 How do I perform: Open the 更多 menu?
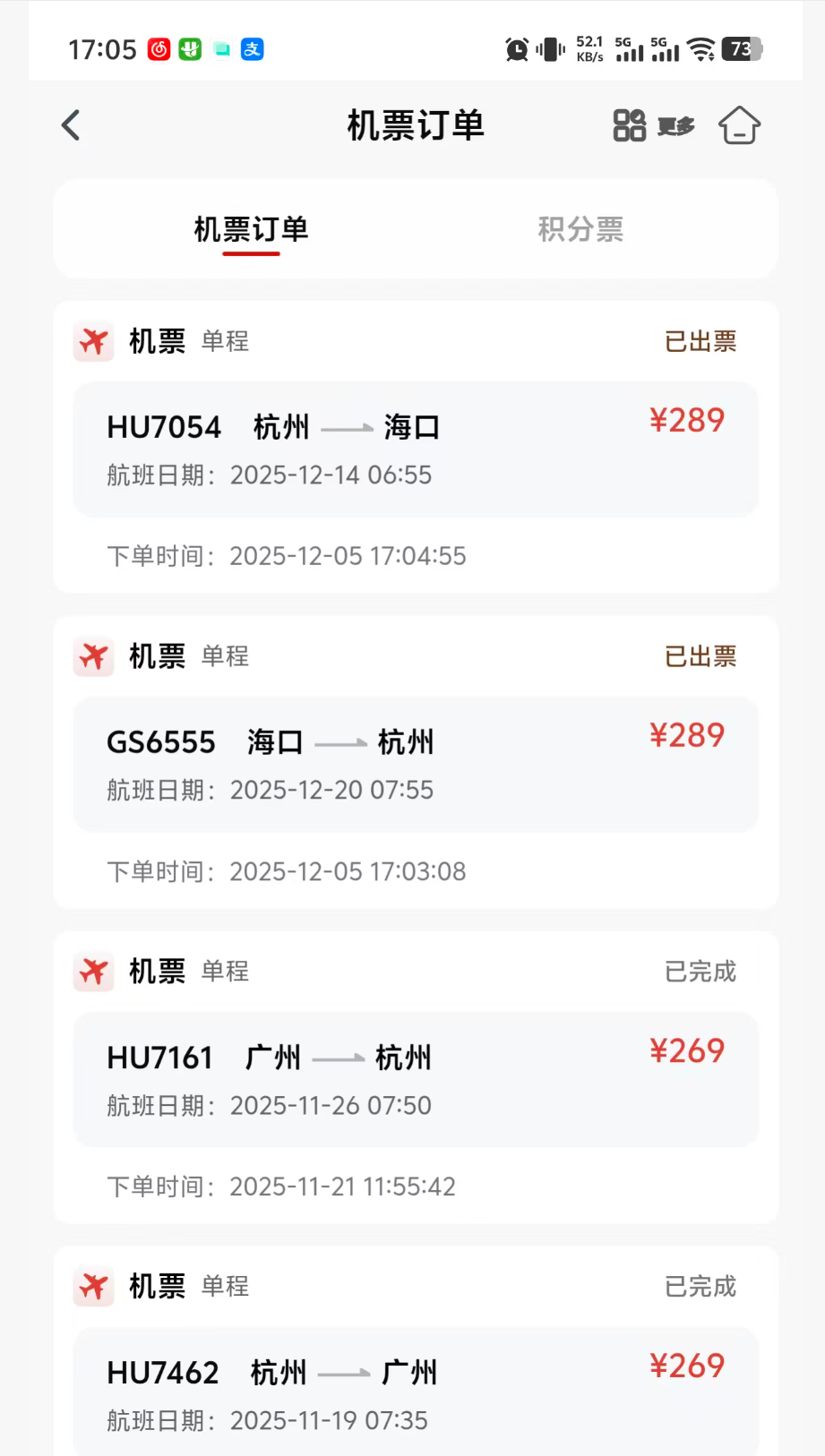pos(654,126)
